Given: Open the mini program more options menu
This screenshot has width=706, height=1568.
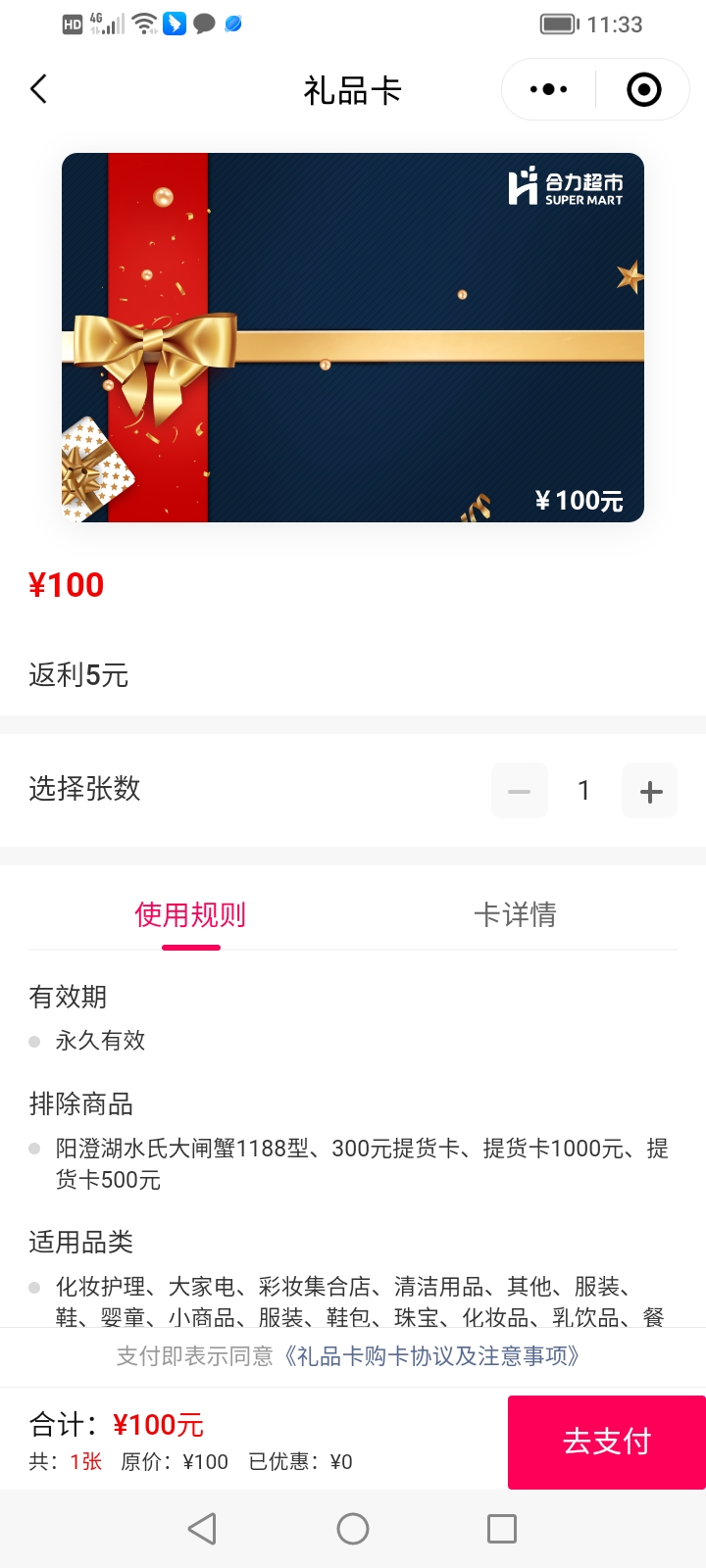Looking at the screenshot, I should (548, 90).
